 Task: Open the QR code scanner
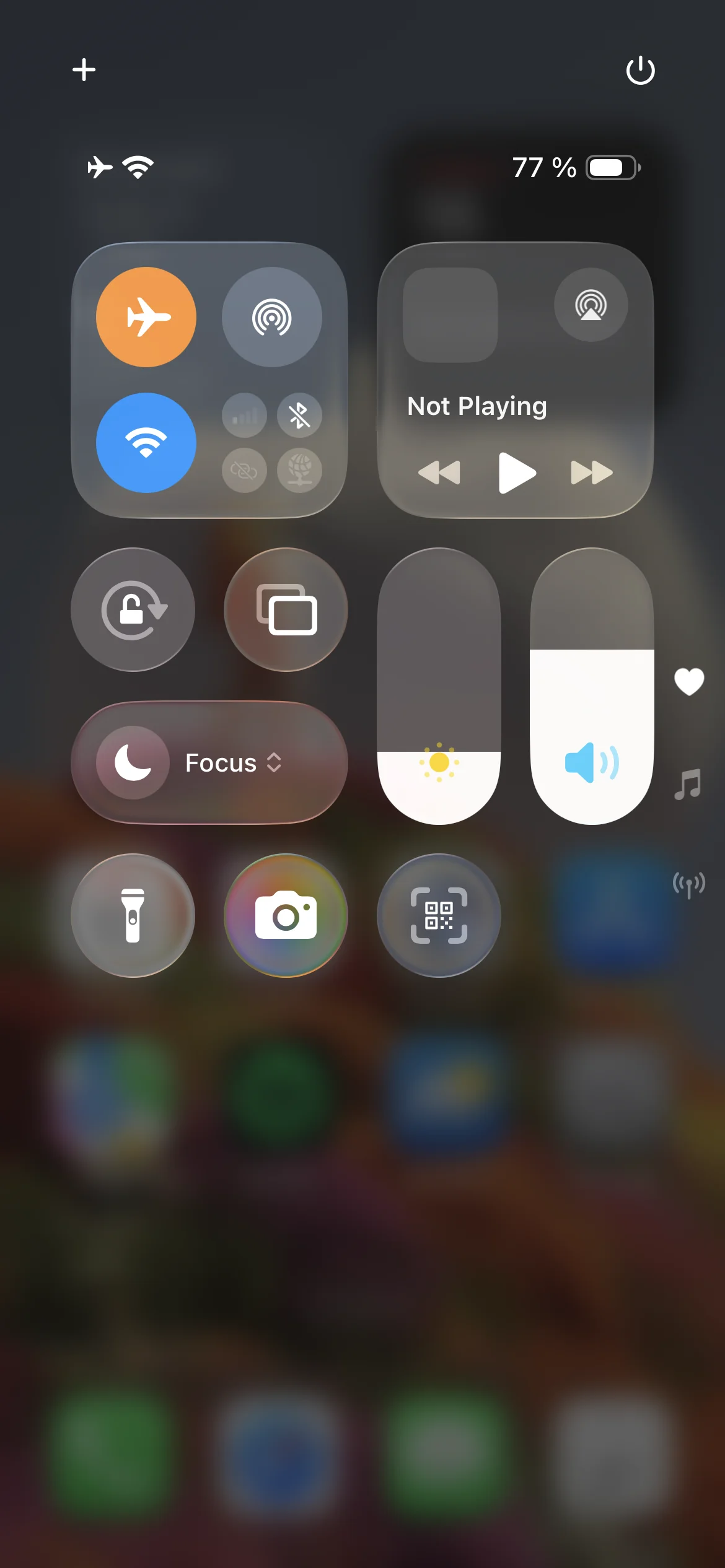(439, 915)
